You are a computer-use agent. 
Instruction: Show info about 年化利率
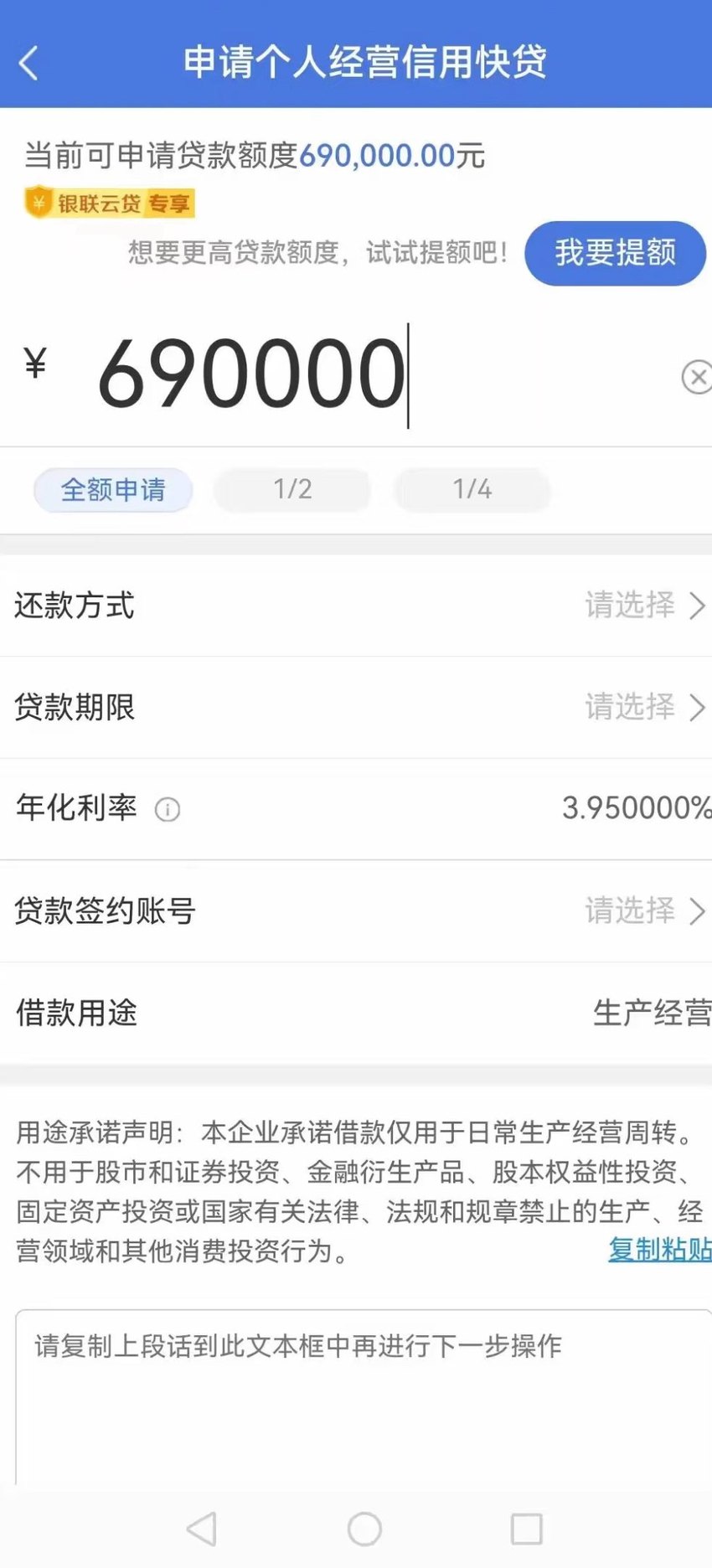tap(168, 810)
